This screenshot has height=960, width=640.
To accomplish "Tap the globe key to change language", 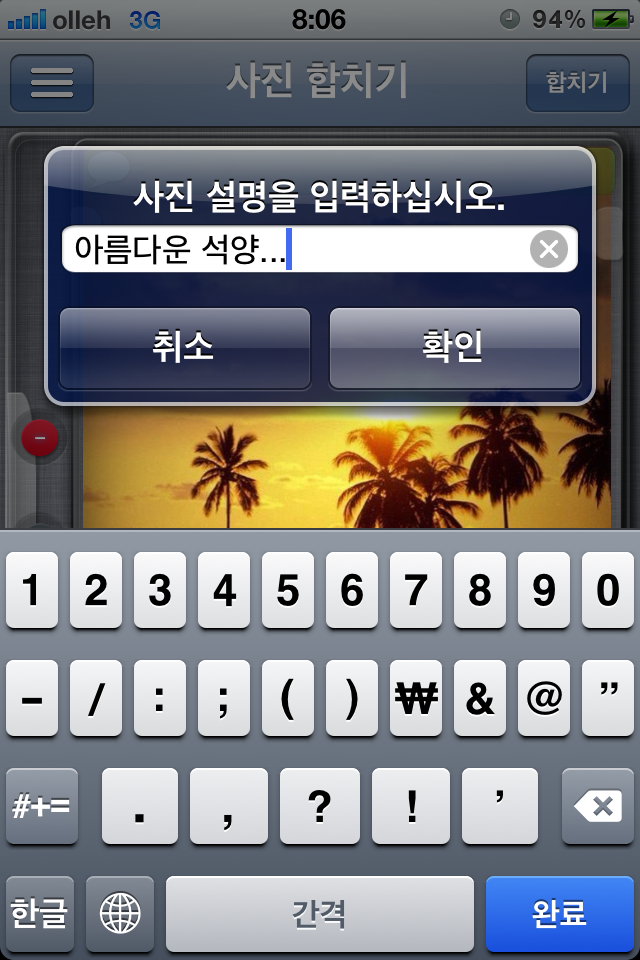I will tap(120, 913).
